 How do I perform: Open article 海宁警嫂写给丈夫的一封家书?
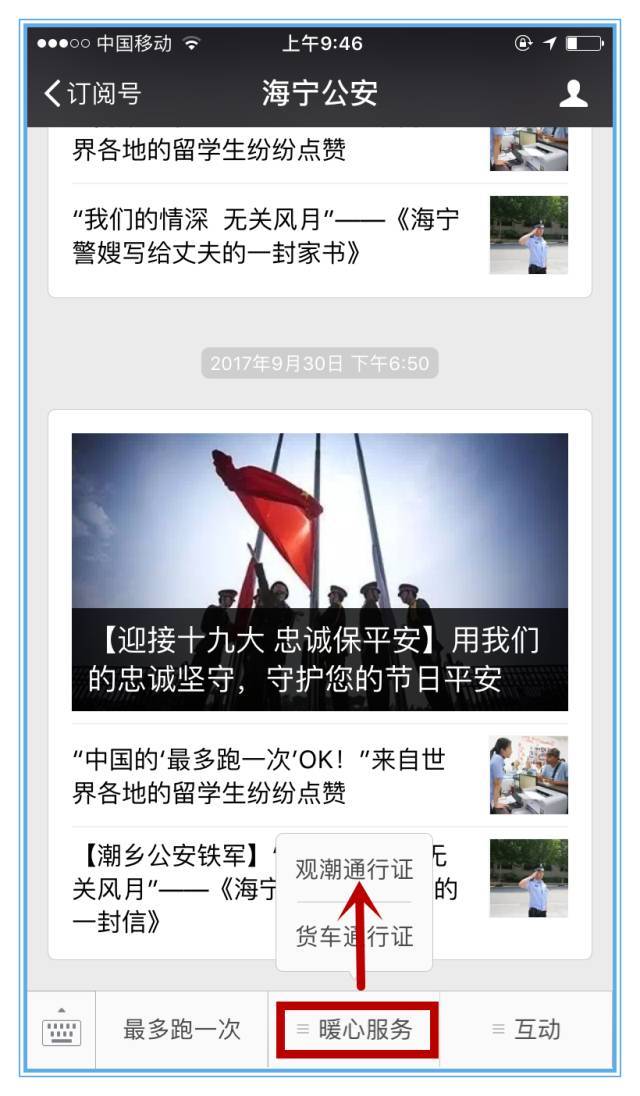pyautogui.click(x=270, y=235)
